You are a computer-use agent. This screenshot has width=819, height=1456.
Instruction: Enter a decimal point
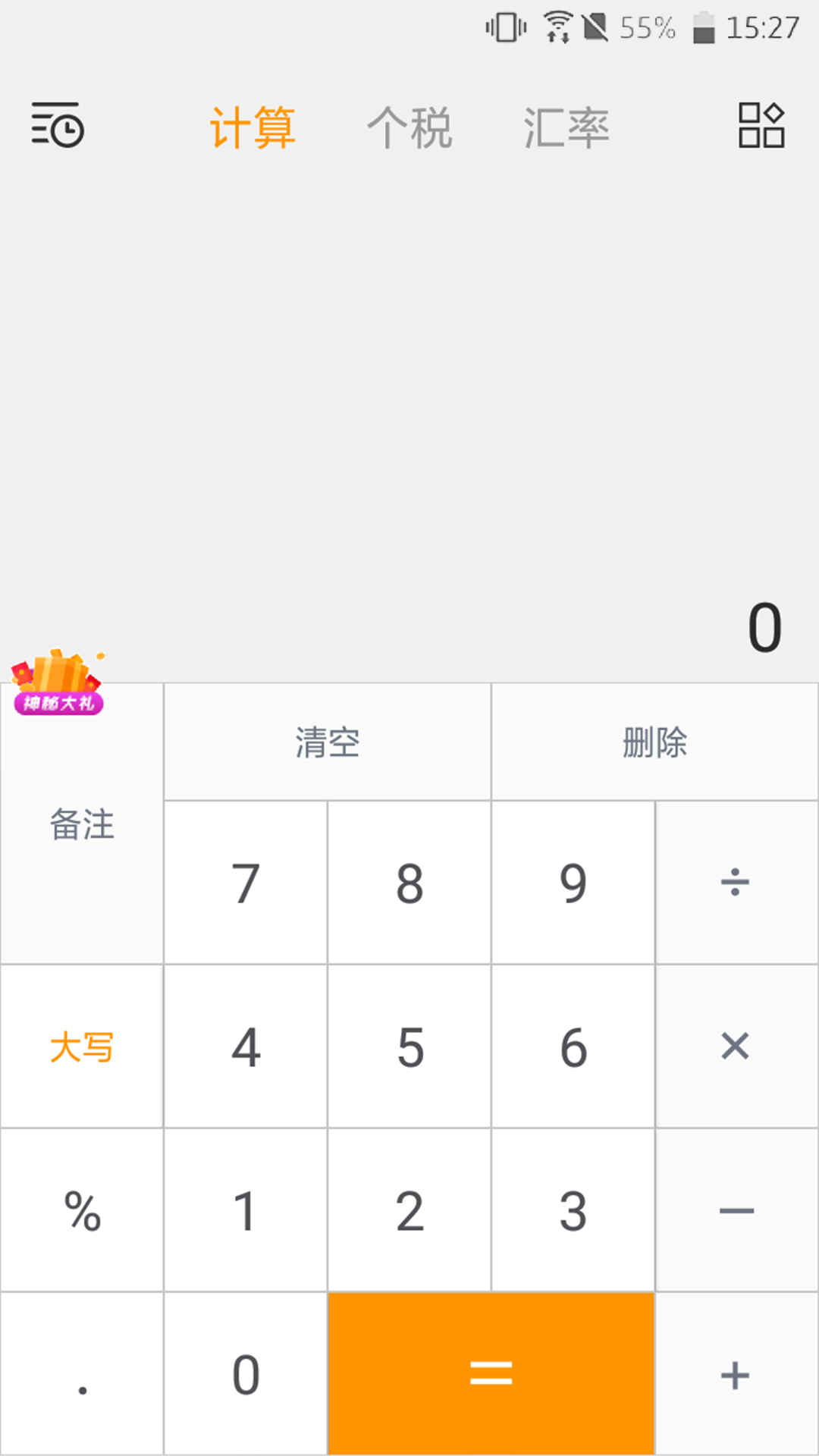coord(82,1374)
